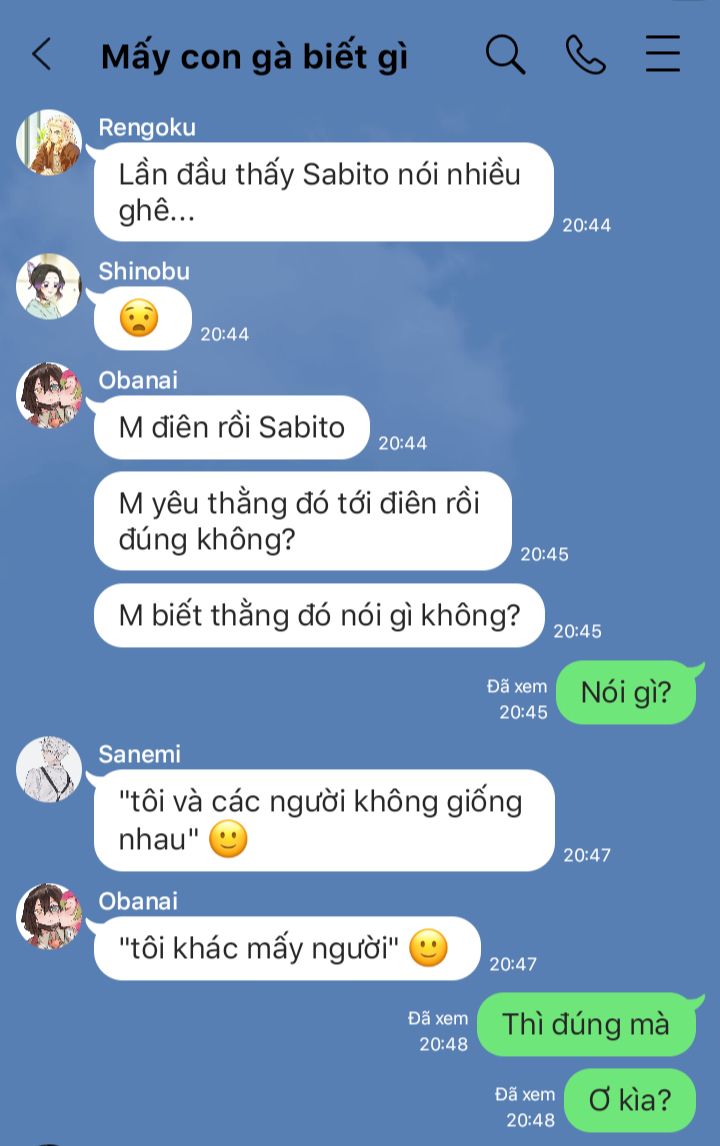View Shinobu's profile avatar
The height and width of the screenshot is (1146, 720).
[49, 286]
